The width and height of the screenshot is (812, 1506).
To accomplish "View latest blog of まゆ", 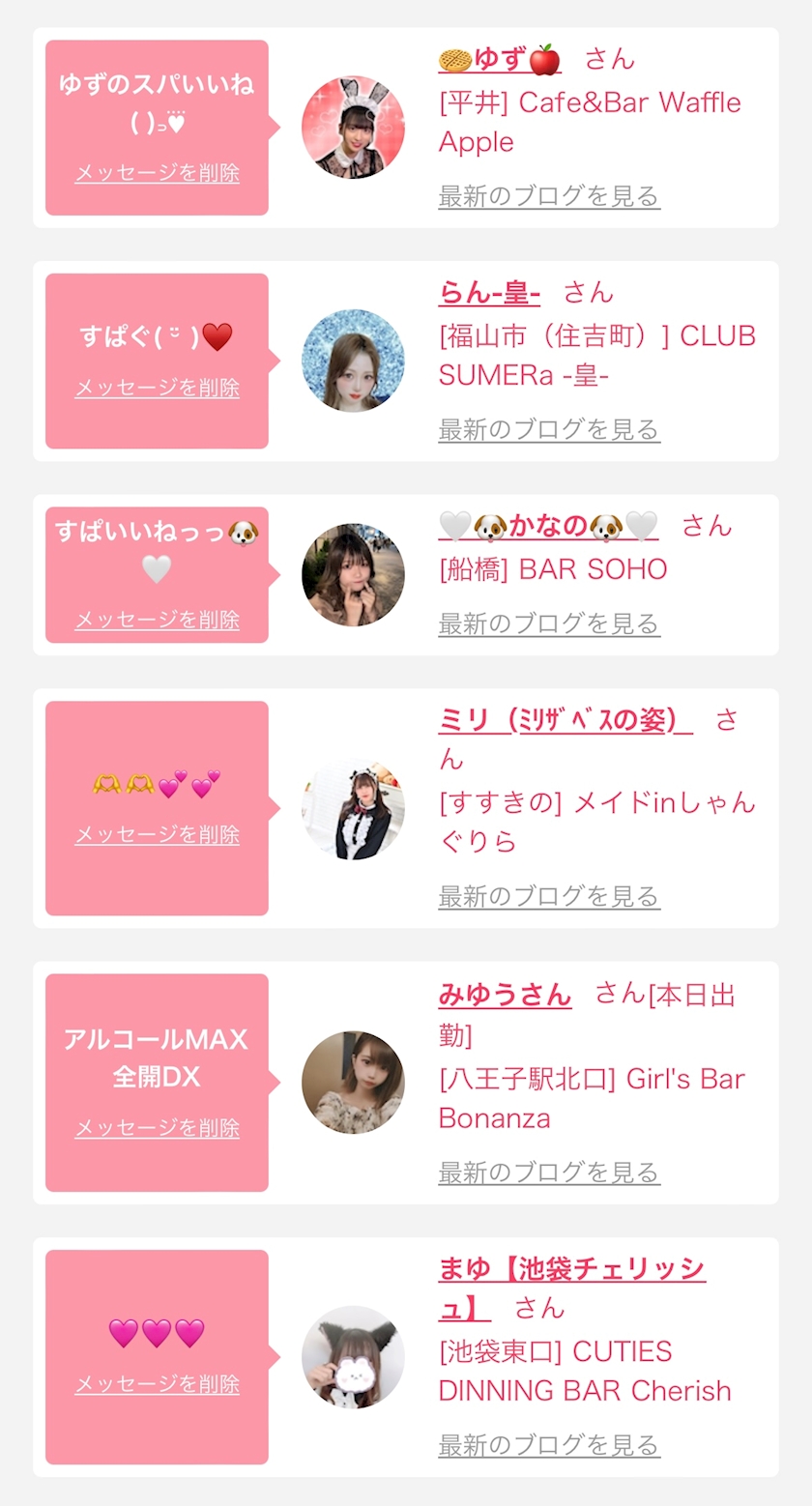I will click(548, 1446).
